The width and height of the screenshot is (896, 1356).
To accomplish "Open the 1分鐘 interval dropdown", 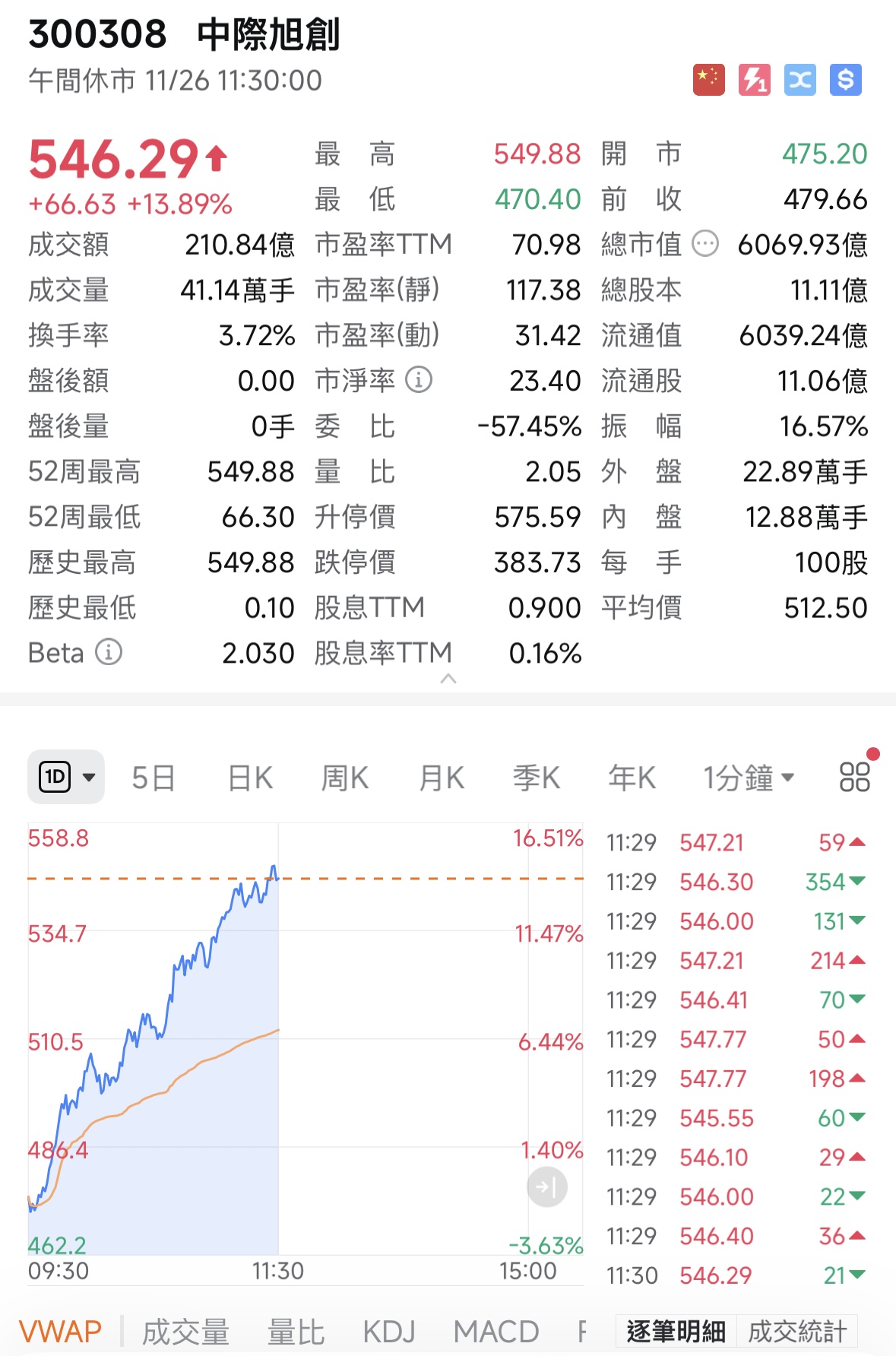I will pyautogui.click(x=749, y=777).
